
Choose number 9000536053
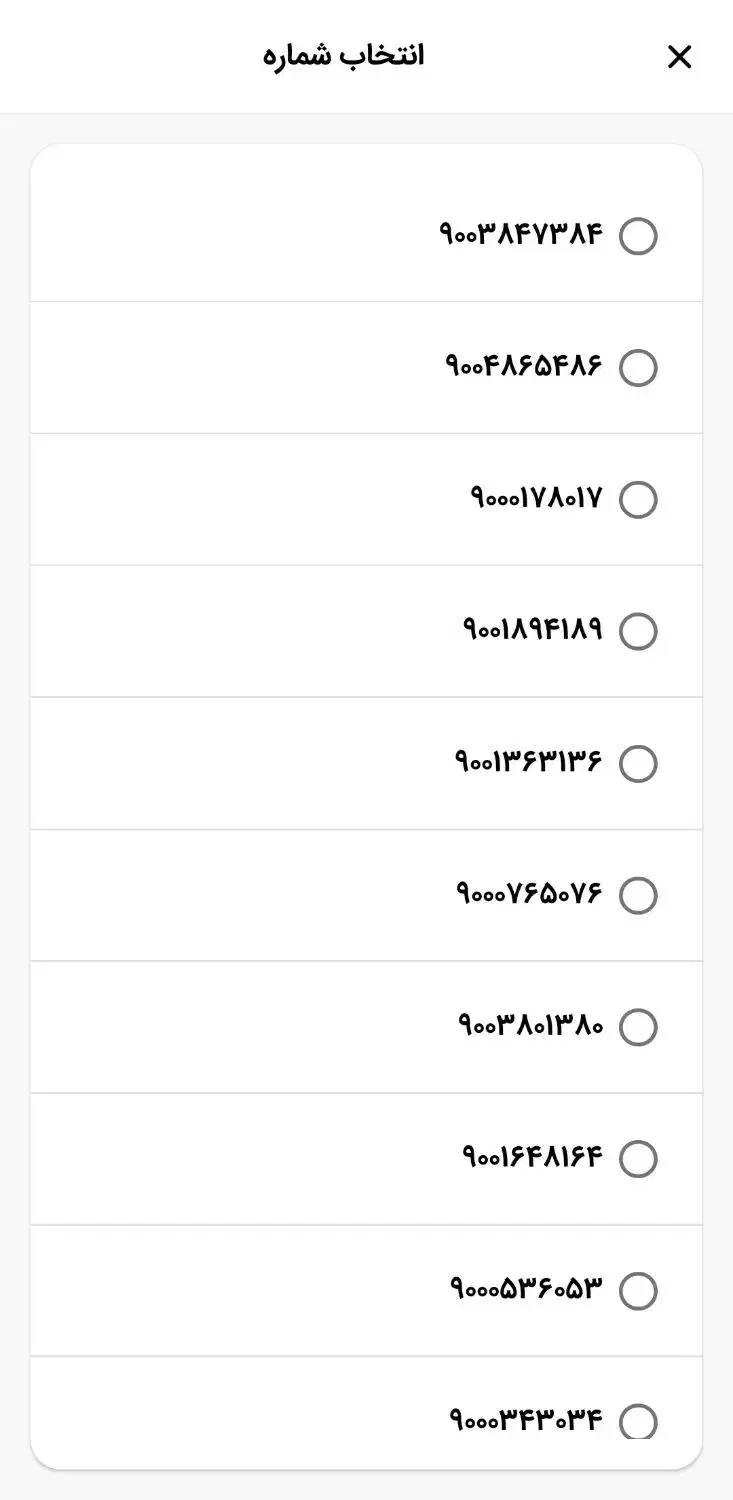point(638,1291)
